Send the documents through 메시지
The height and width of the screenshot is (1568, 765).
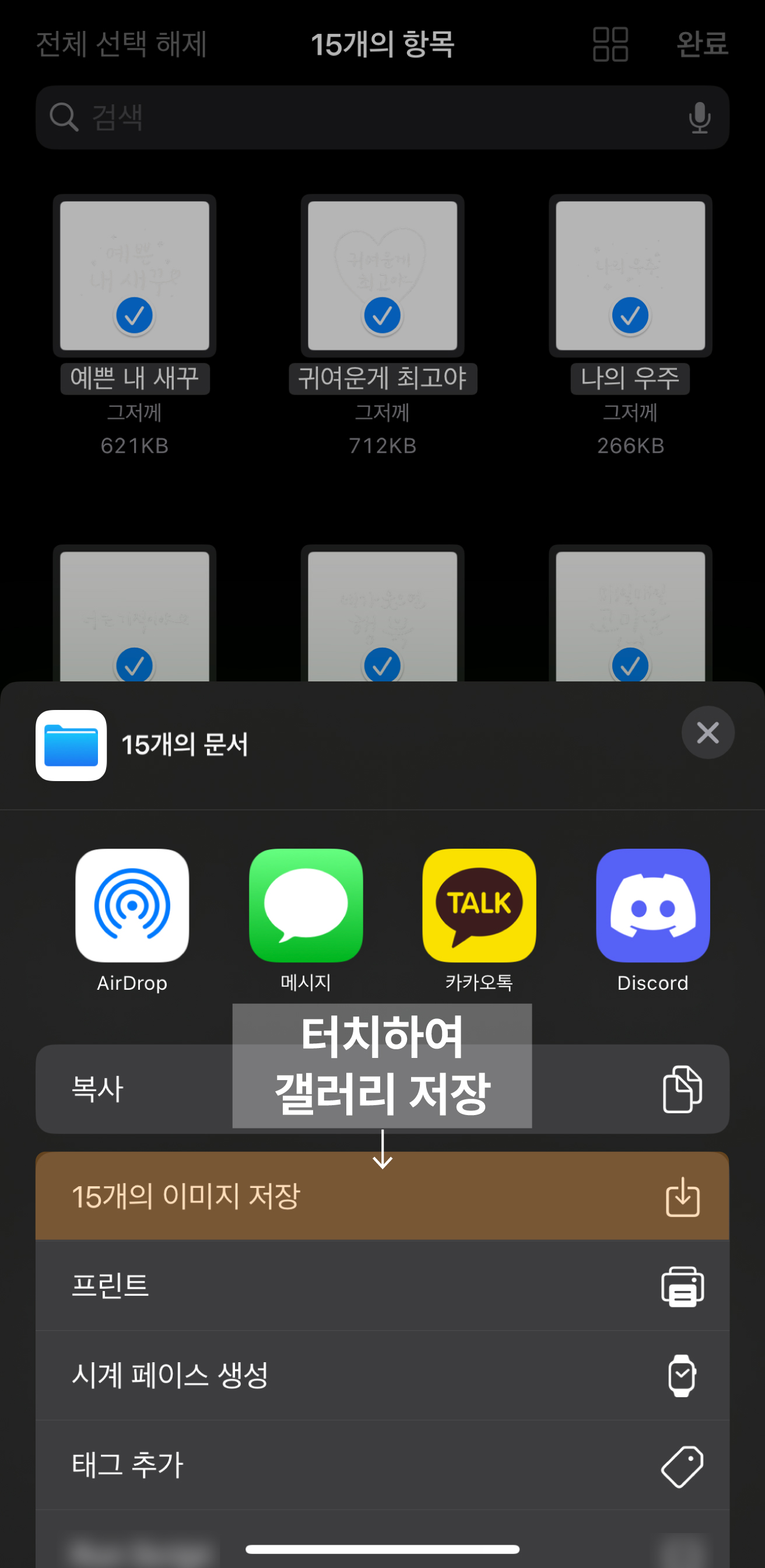point(306,905)
